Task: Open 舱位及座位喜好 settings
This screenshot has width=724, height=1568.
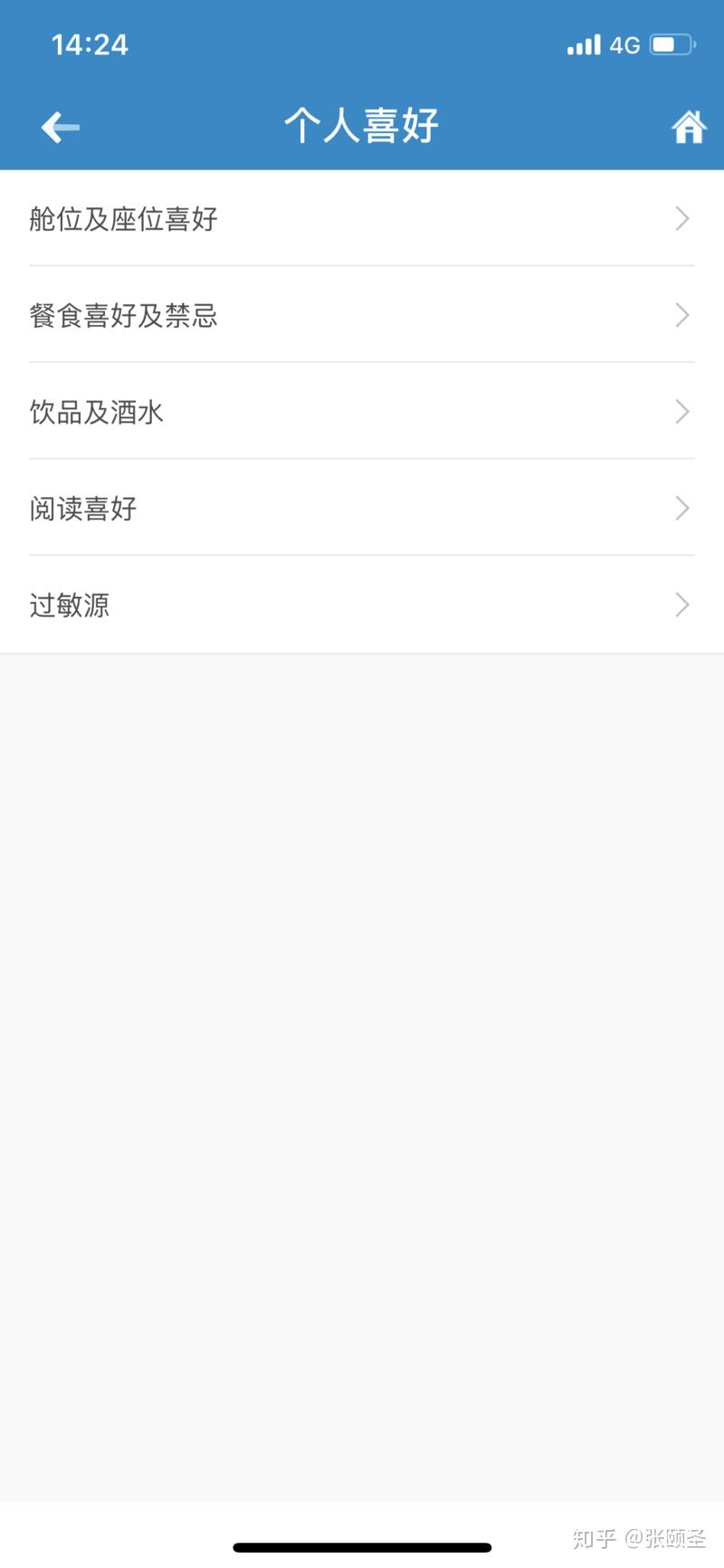Action: 362,218
